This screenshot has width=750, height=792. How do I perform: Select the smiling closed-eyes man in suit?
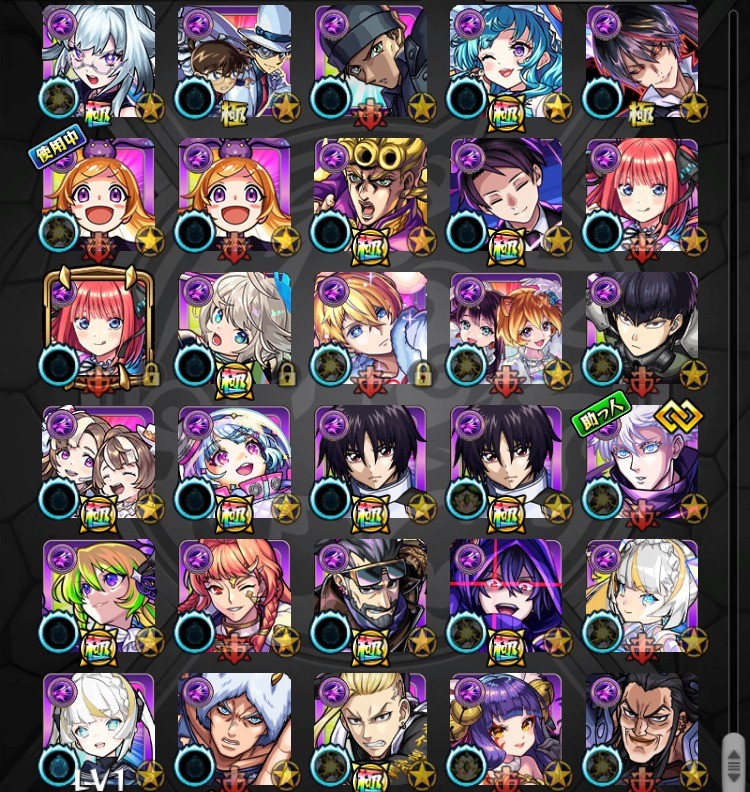pyautogui.click(x=507, y=195)
